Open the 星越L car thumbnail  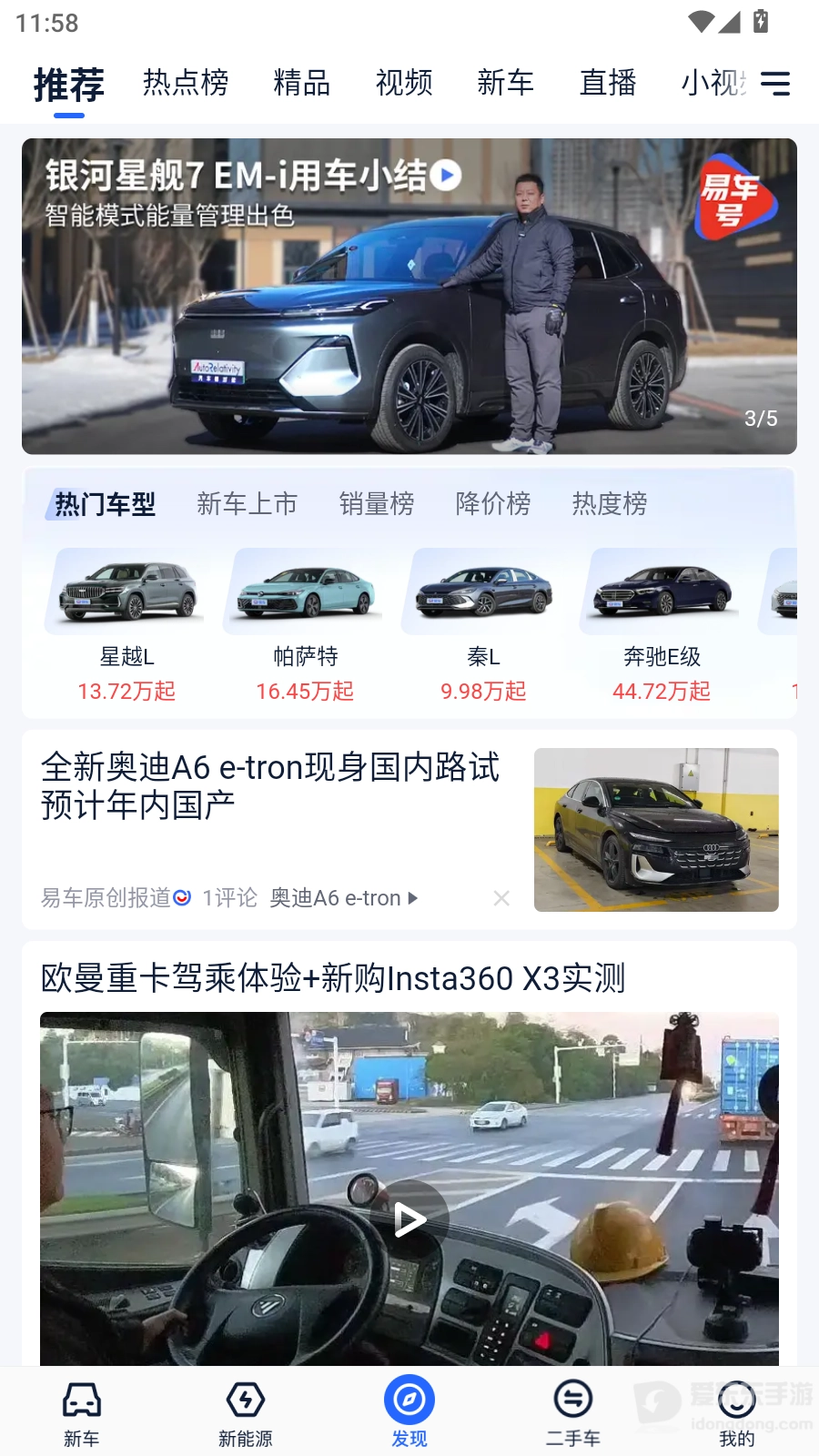tap(125, 590)
